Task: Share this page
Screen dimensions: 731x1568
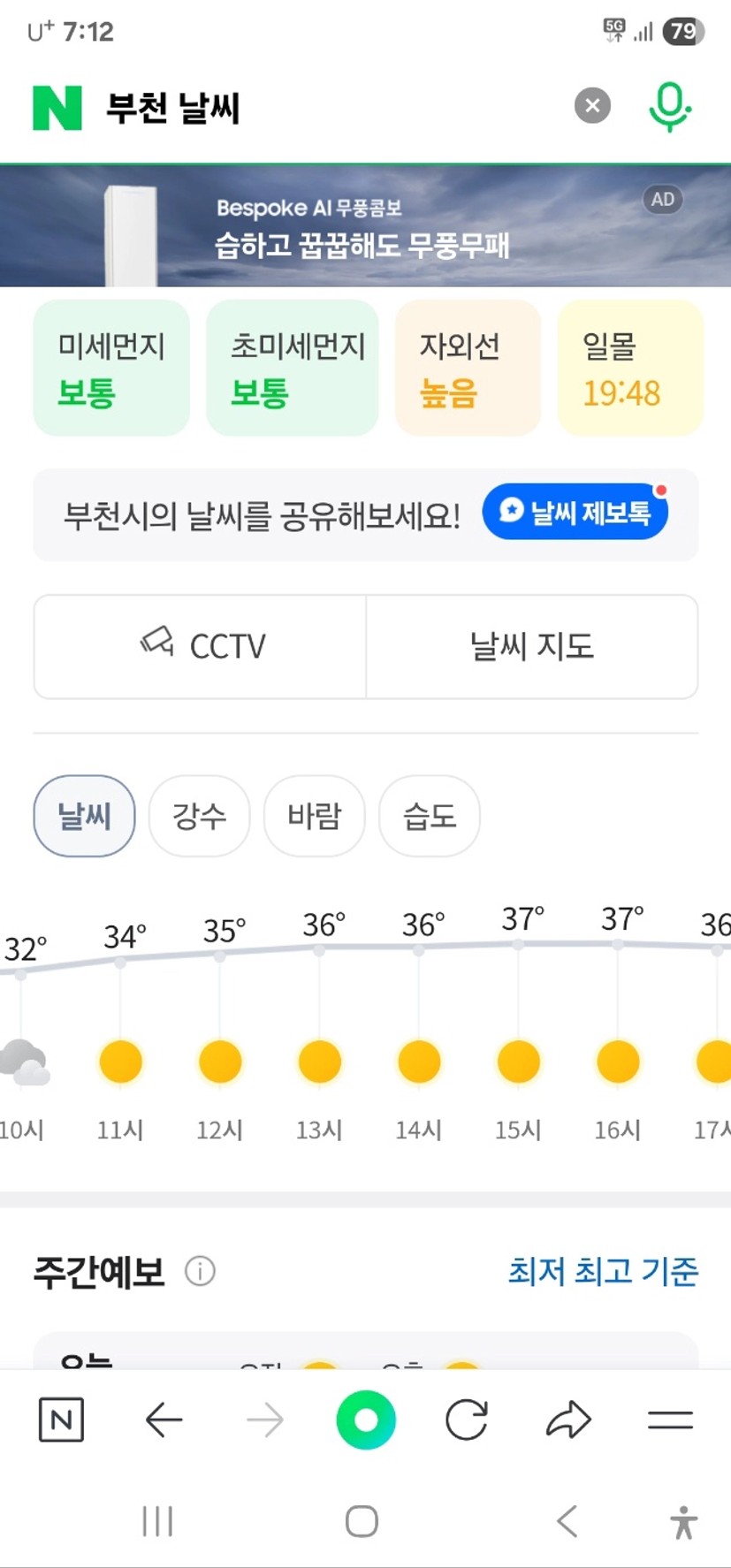Action: click(568, 1420)
